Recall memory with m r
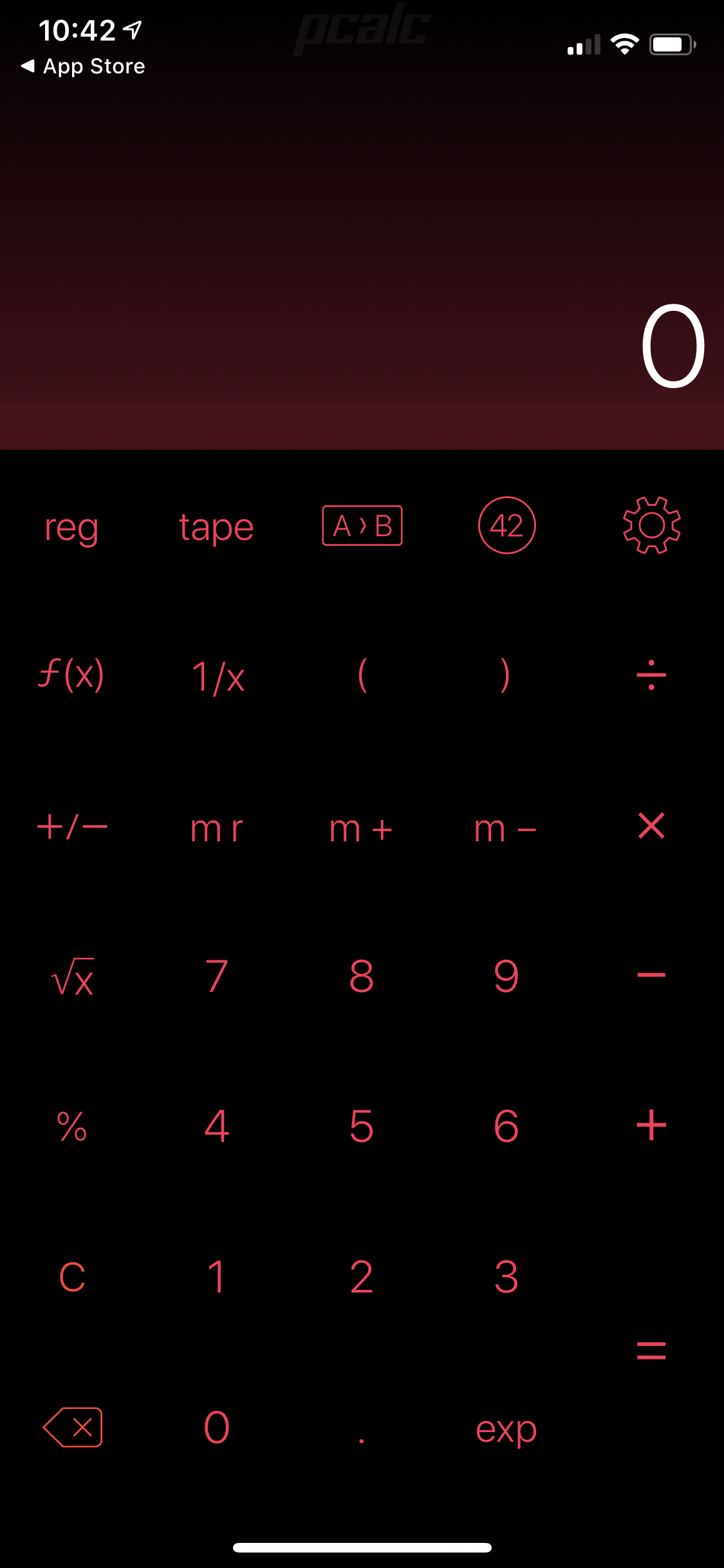Image resolution: width=724 pixels, height=1568 pixels. pos(217,829)
